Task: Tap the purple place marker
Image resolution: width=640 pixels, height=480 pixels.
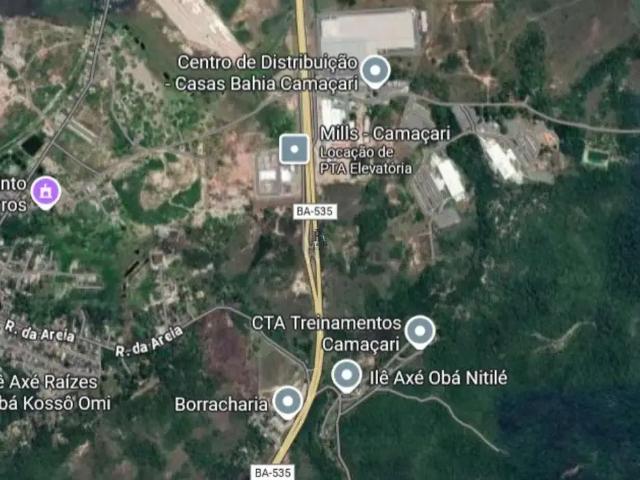Action: click(x=45, y=190)
